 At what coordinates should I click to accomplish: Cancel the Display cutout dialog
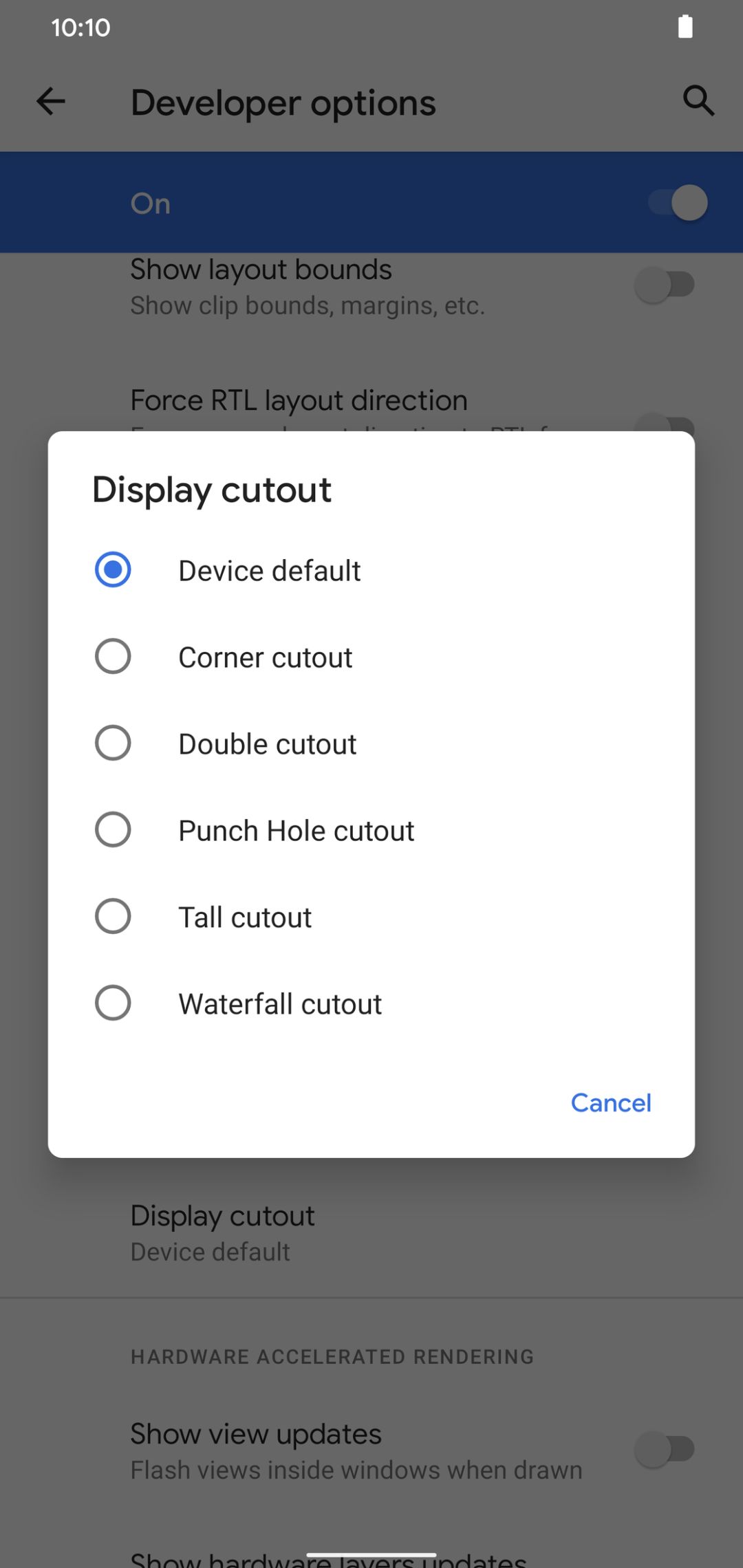610,1102
